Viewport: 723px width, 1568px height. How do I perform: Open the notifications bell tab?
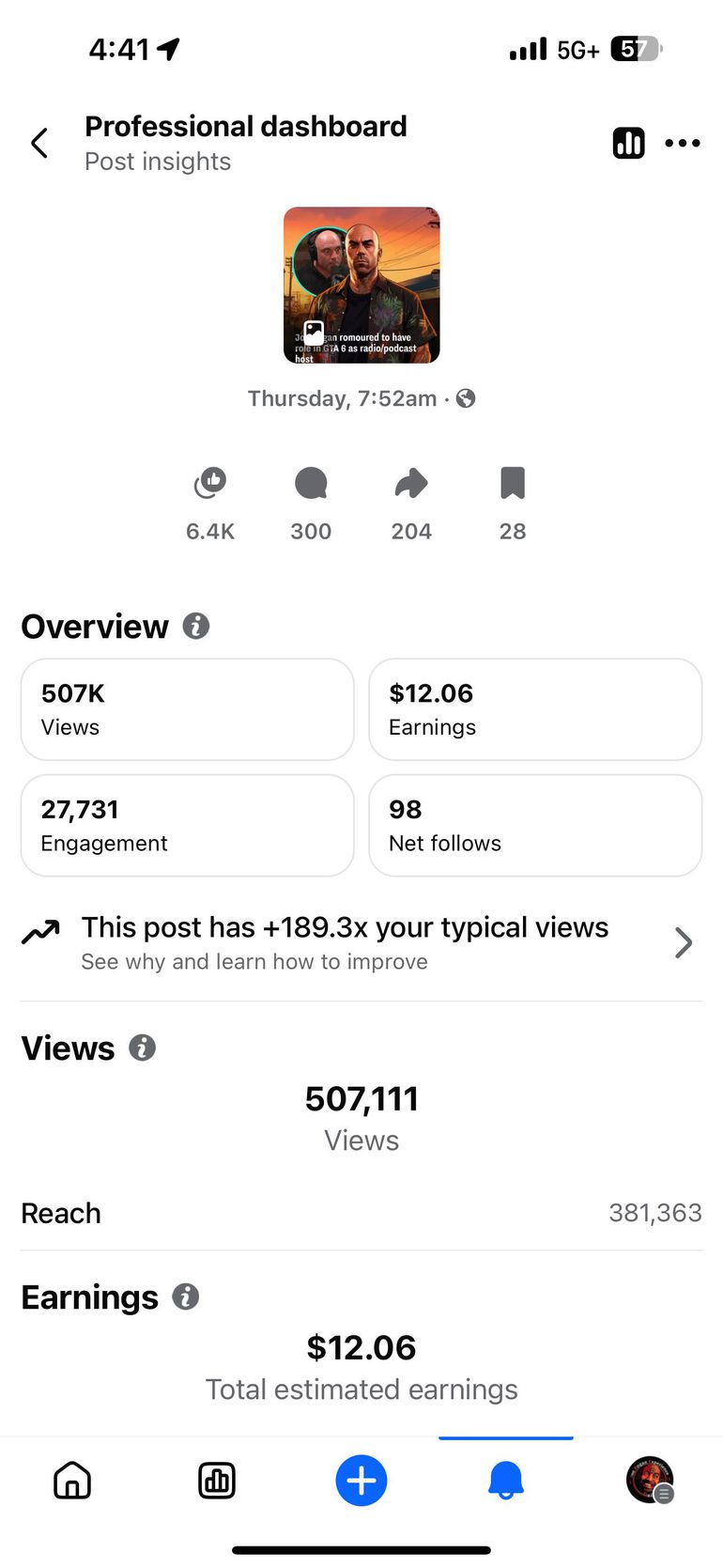coord(505,1481)
